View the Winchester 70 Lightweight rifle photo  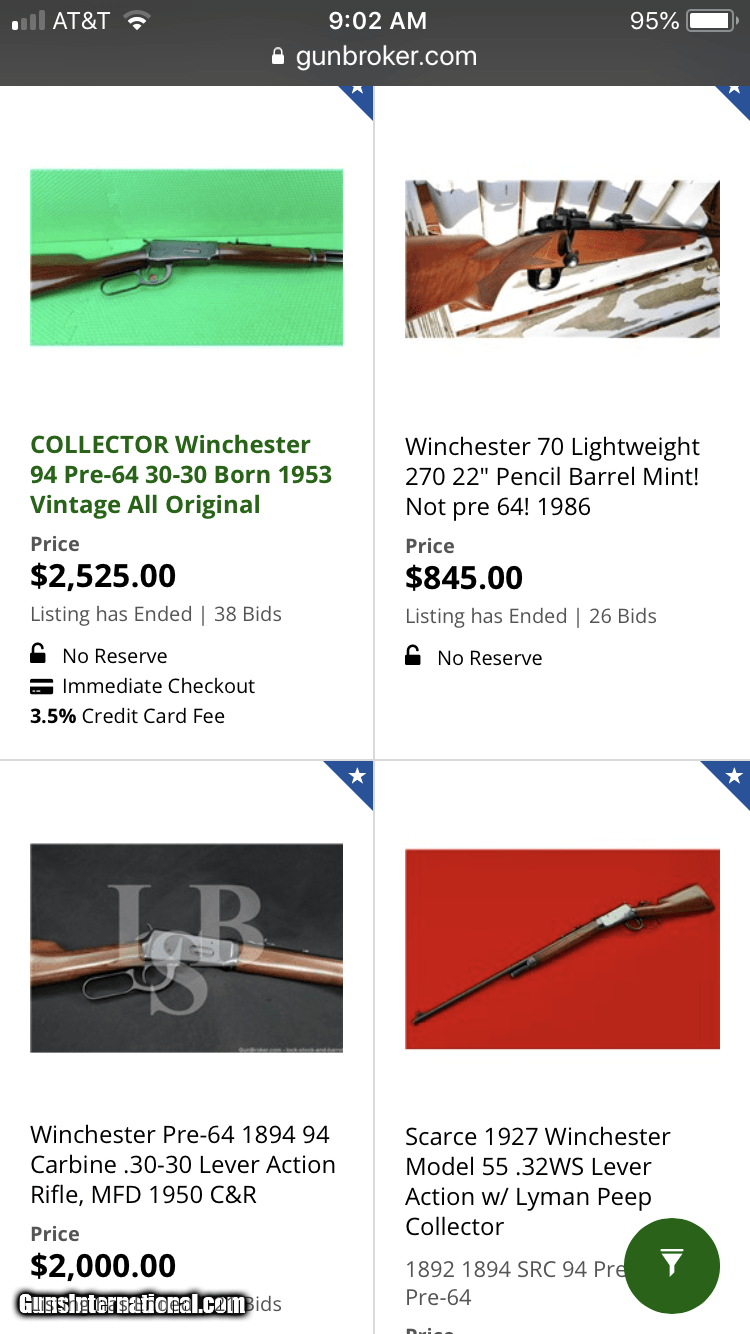[562, 259]
